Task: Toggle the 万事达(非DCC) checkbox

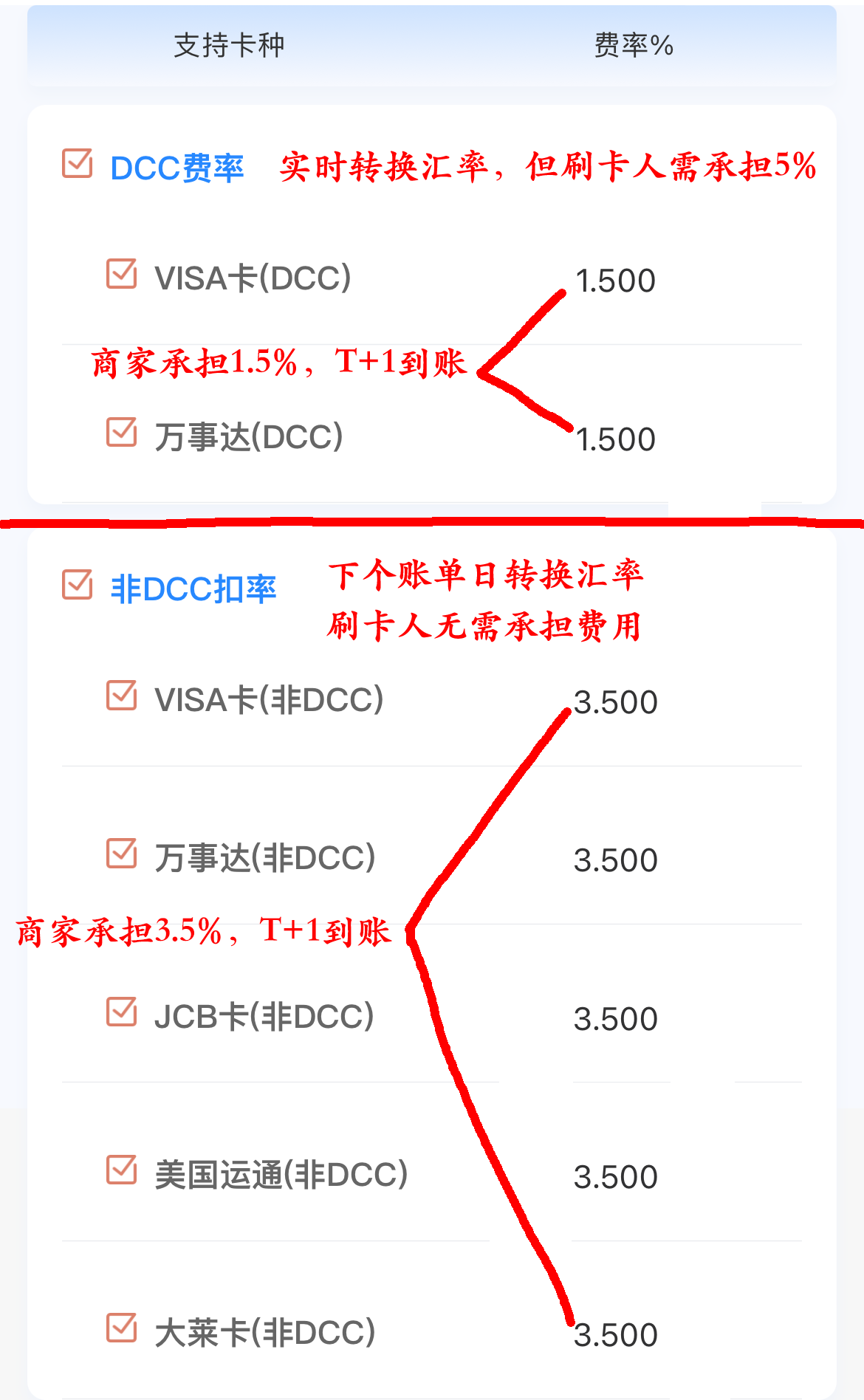Action: 122,855
